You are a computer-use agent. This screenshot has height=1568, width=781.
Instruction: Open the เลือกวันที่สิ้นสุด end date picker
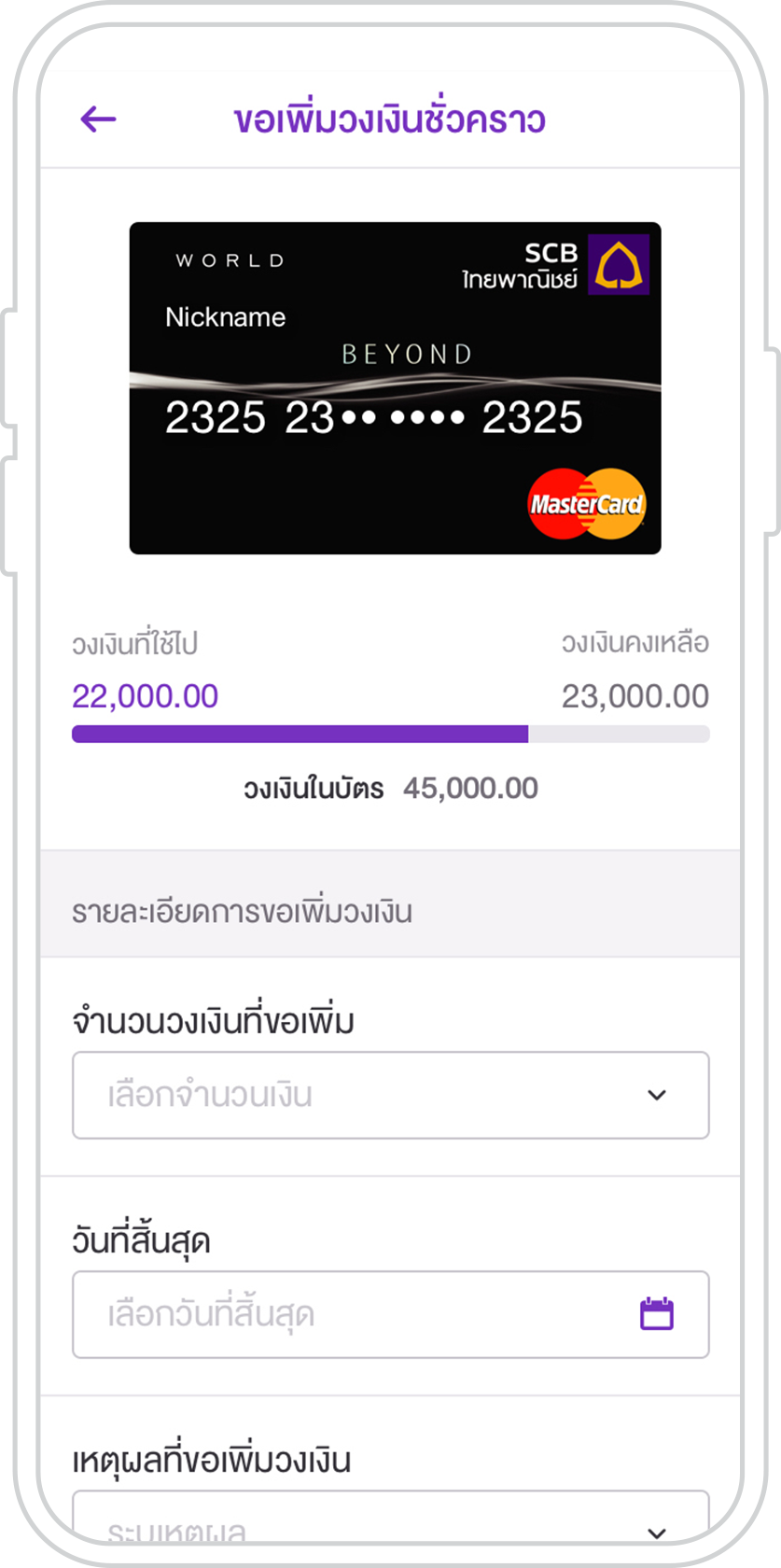(390, 1314)
